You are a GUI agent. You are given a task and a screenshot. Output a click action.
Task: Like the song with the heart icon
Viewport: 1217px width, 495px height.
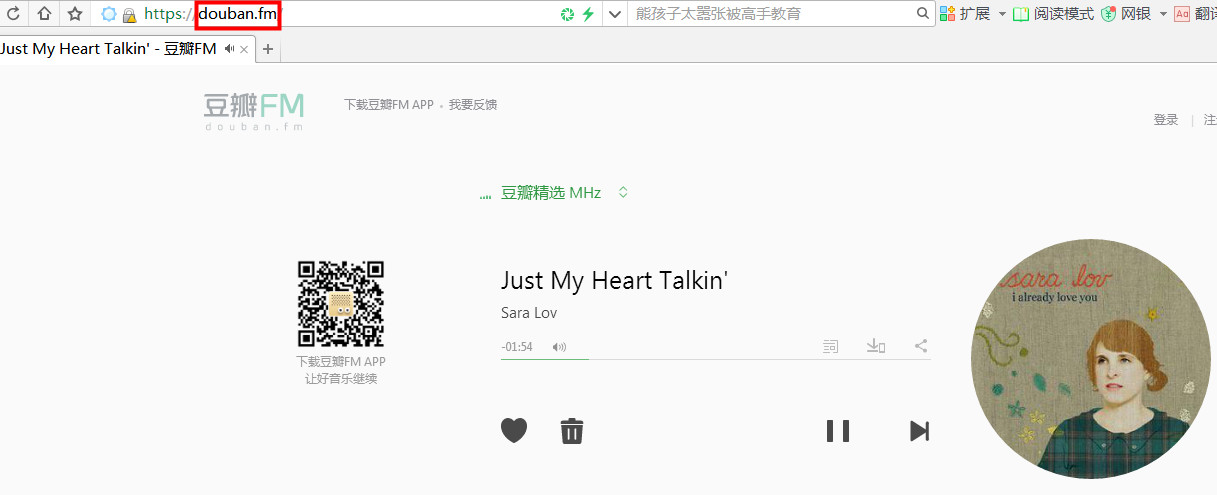point(514,430)
